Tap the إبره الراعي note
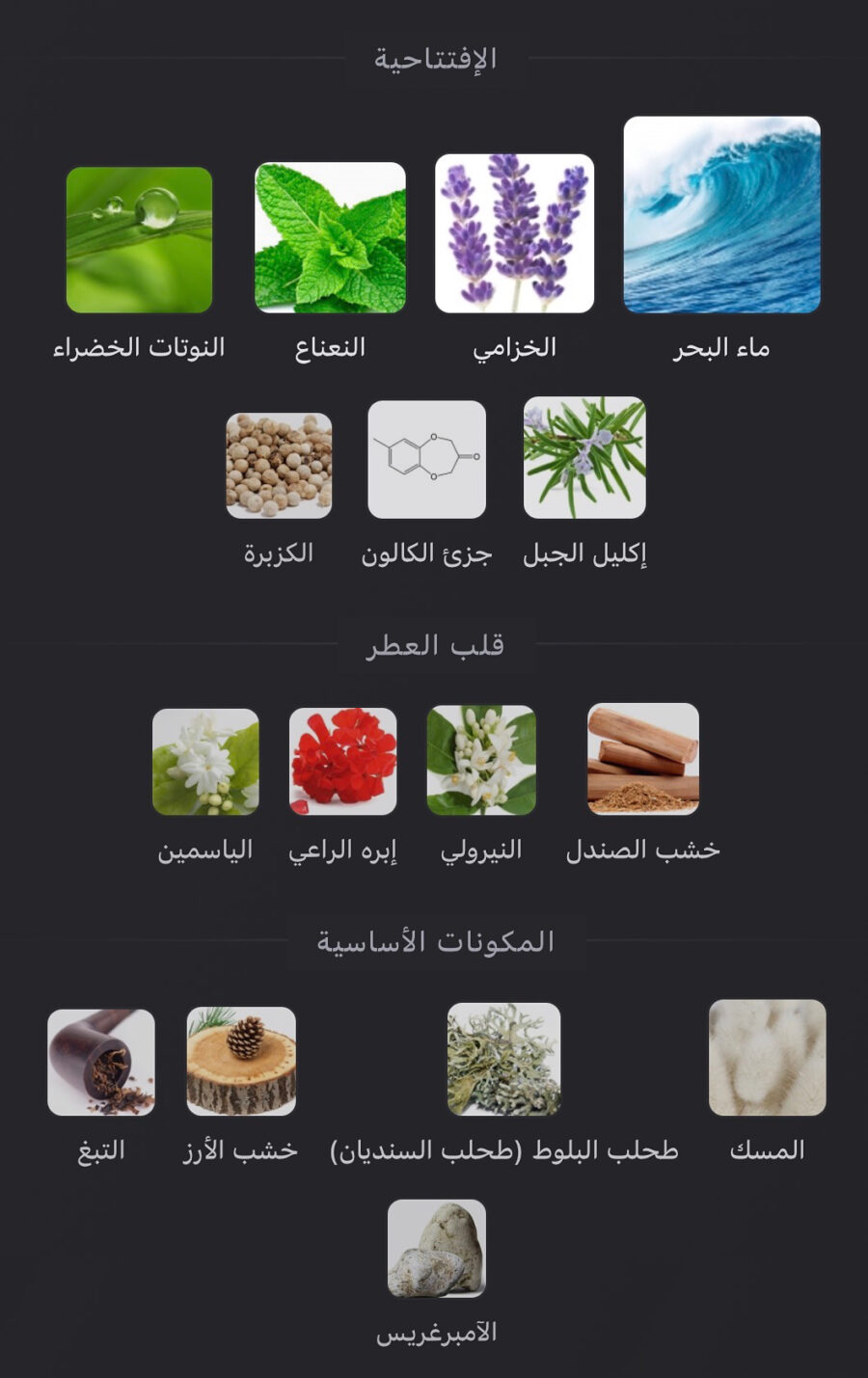Viewport: 868px width, 1378px height. [342, 762]
